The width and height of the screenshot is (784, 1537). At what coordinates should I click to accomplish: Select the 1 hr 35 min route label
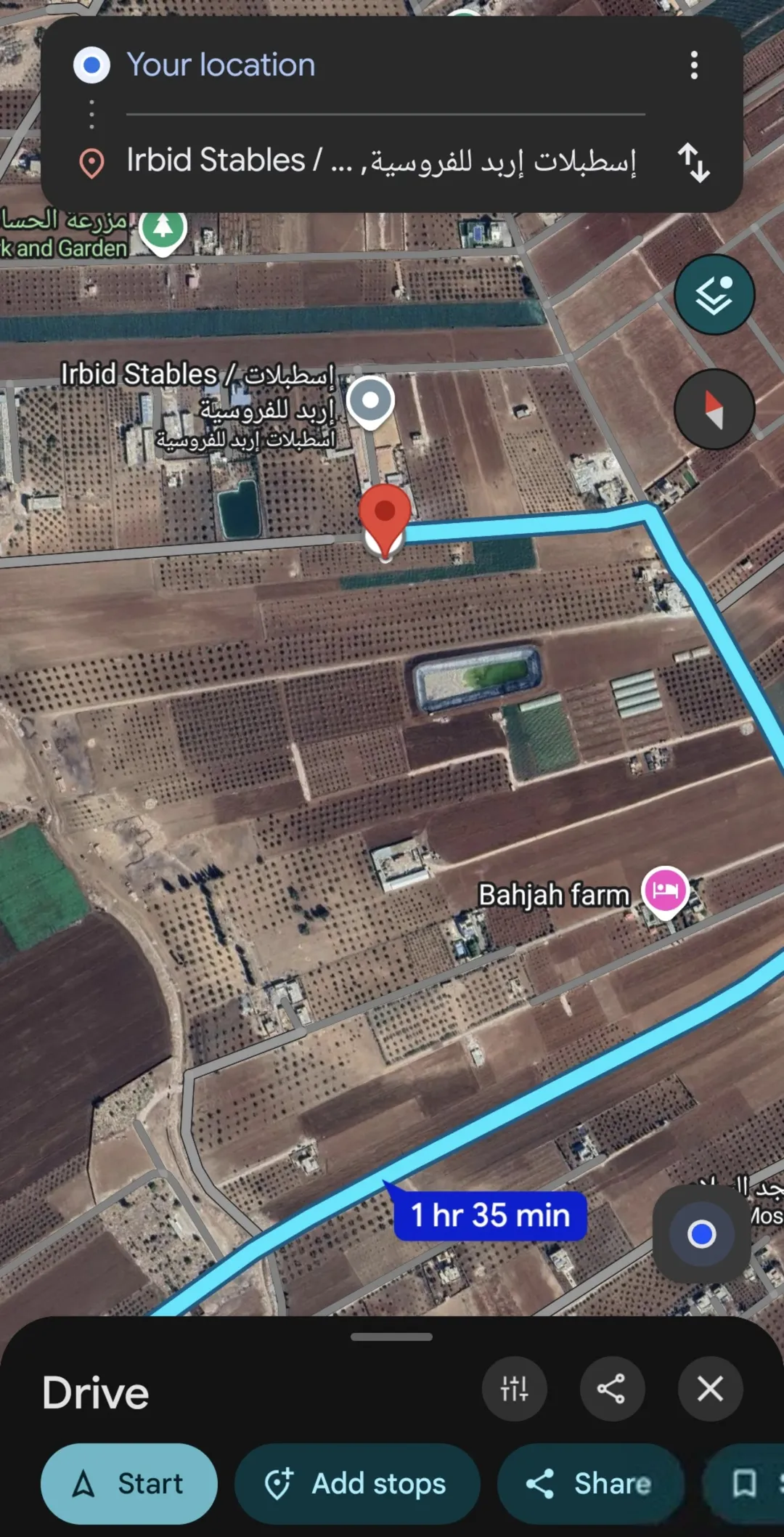pos(491,1215)
